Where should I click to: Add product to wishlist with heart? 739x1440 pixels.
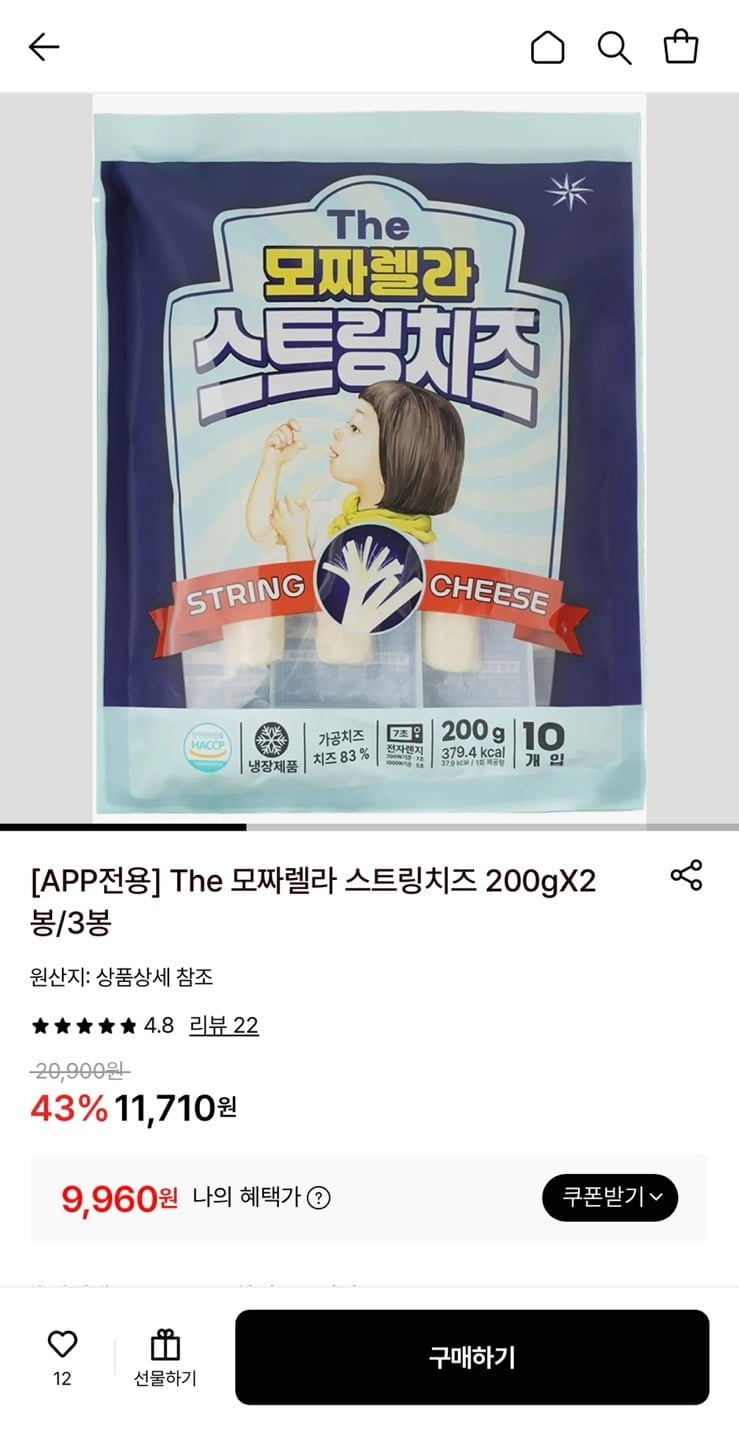(62, 1345)
